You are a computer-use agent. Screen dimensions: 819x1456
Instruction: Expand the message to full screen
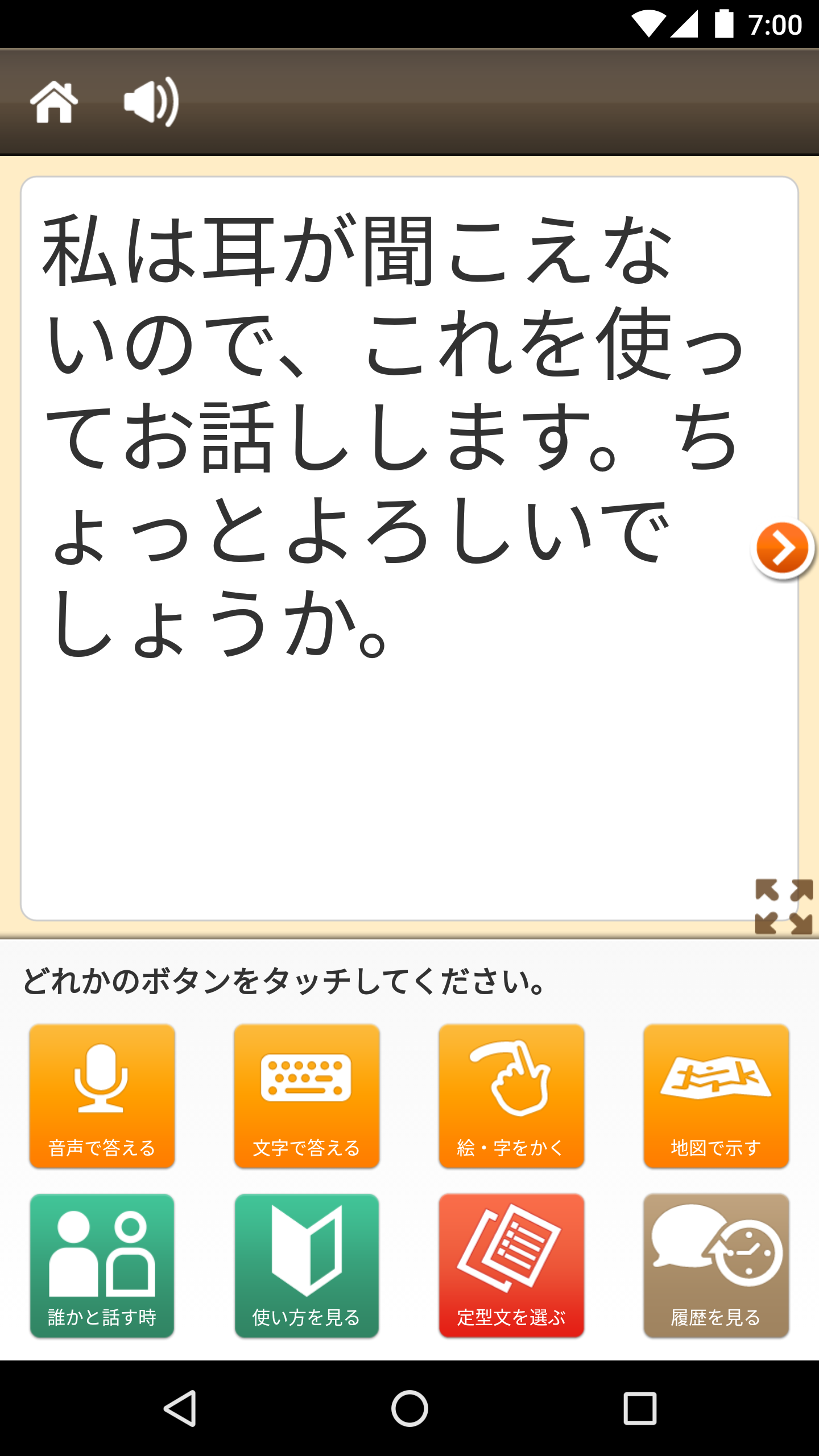coord(783,907)
